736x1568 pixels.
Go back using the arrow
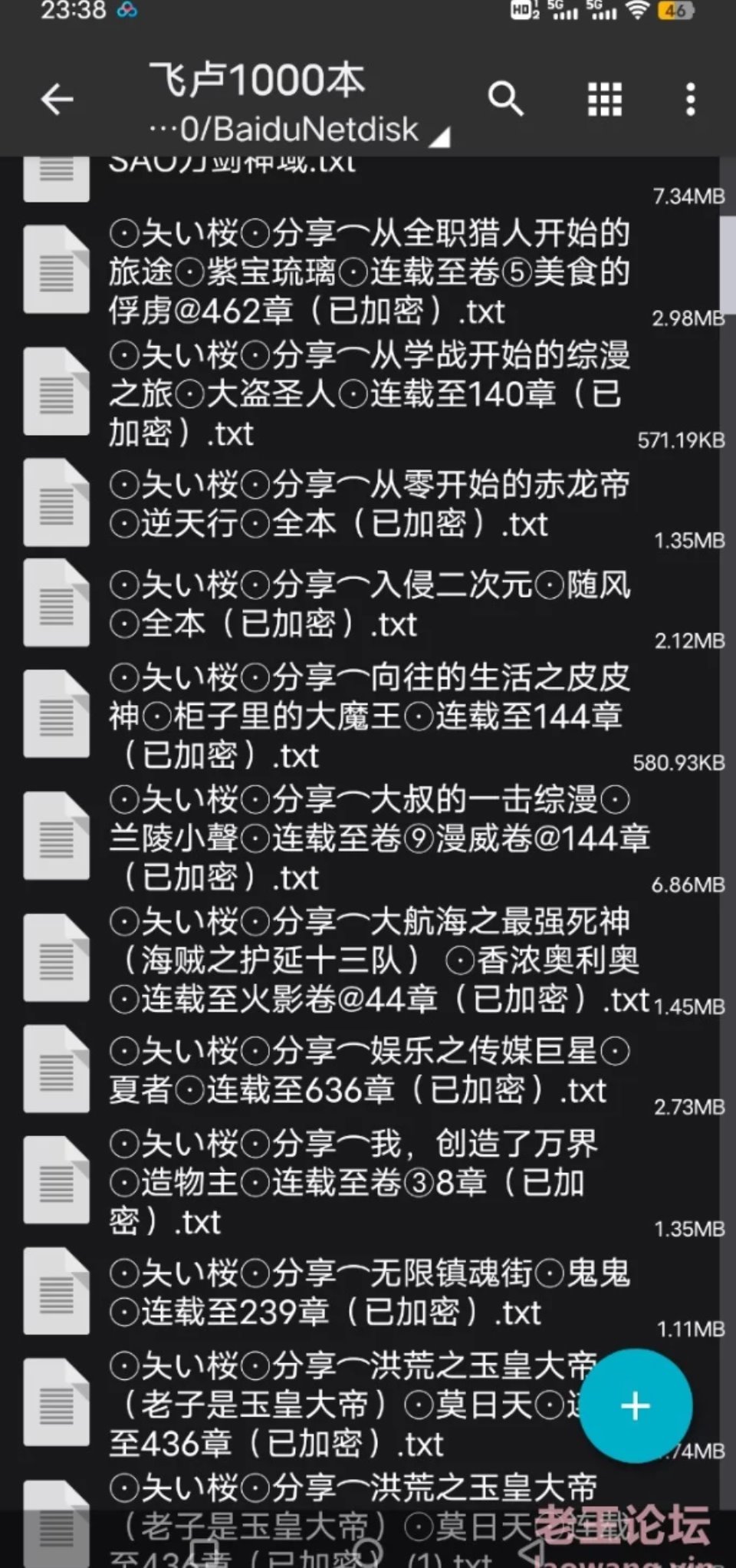coord(57,100)
